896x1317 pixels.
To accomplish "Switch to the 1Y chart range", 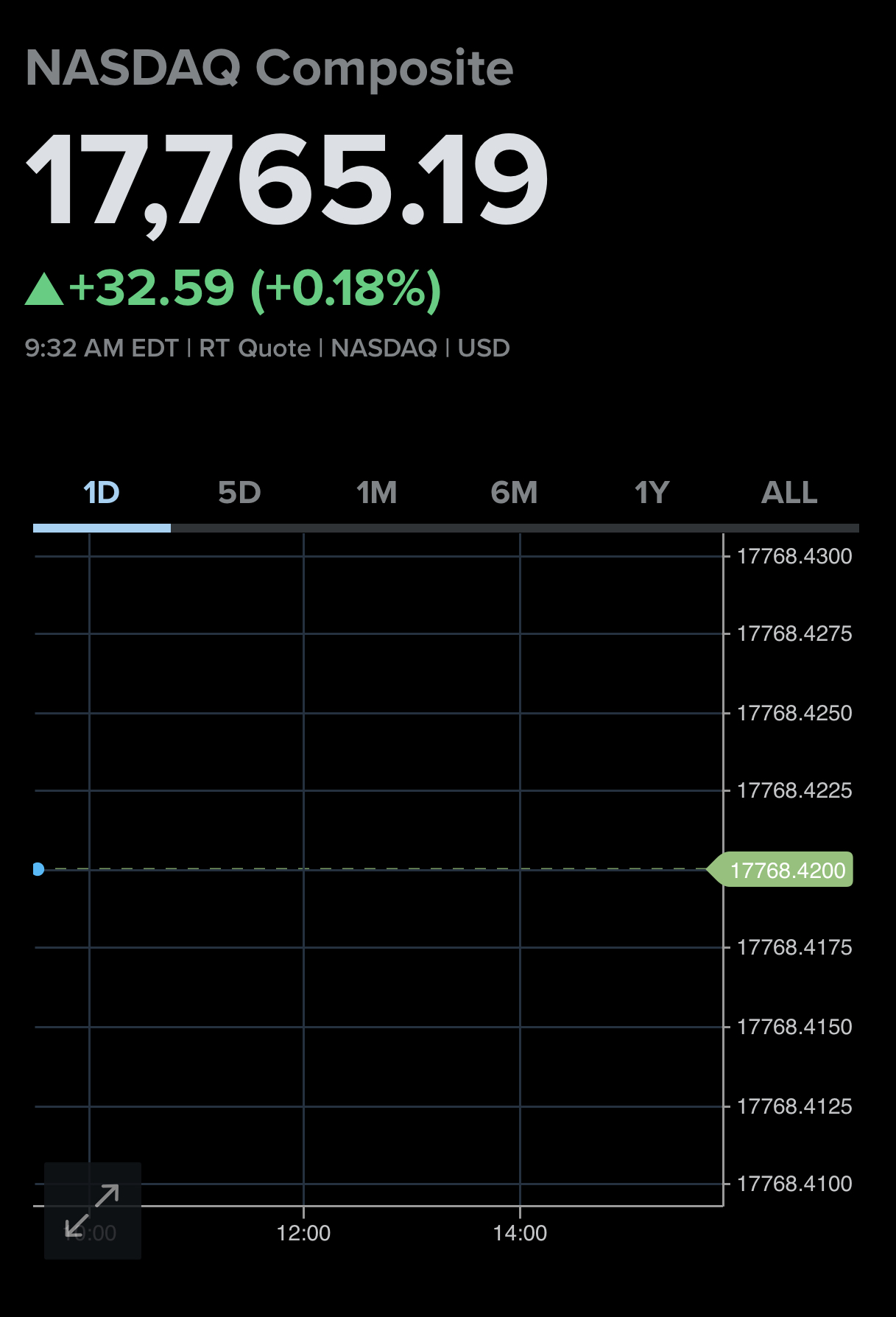I will (x=652, y=493).
